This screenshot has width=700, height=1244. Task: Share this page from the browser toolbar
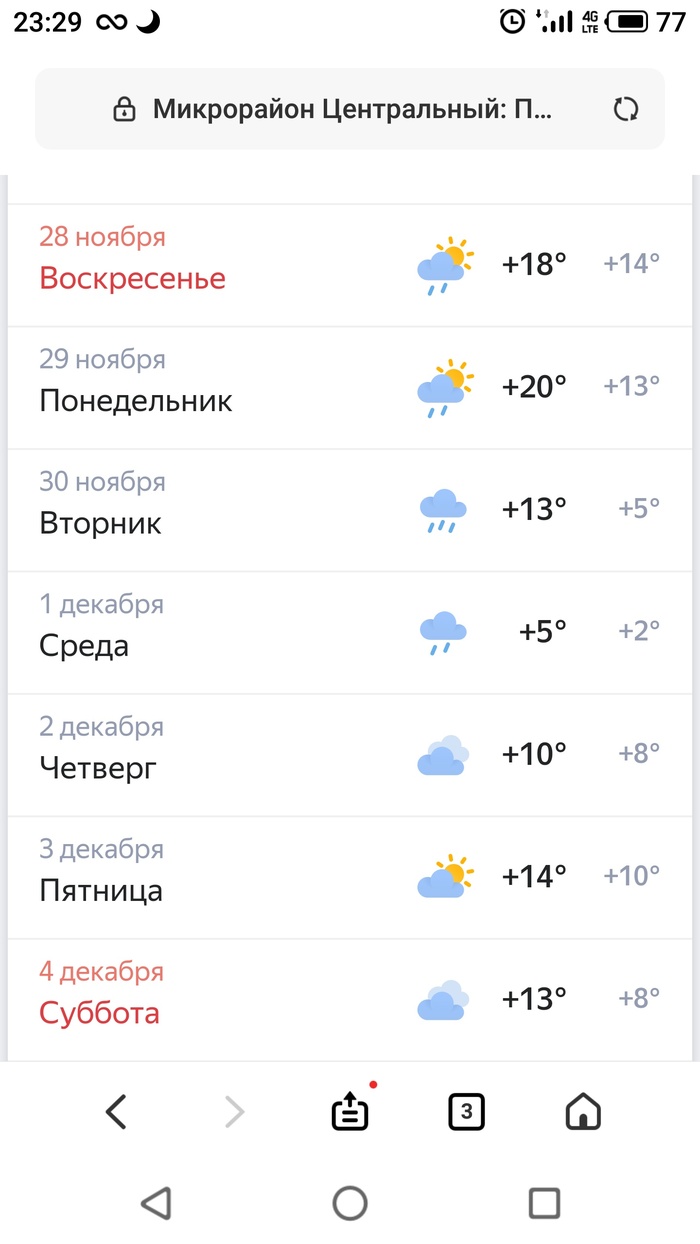[350, 1111]
